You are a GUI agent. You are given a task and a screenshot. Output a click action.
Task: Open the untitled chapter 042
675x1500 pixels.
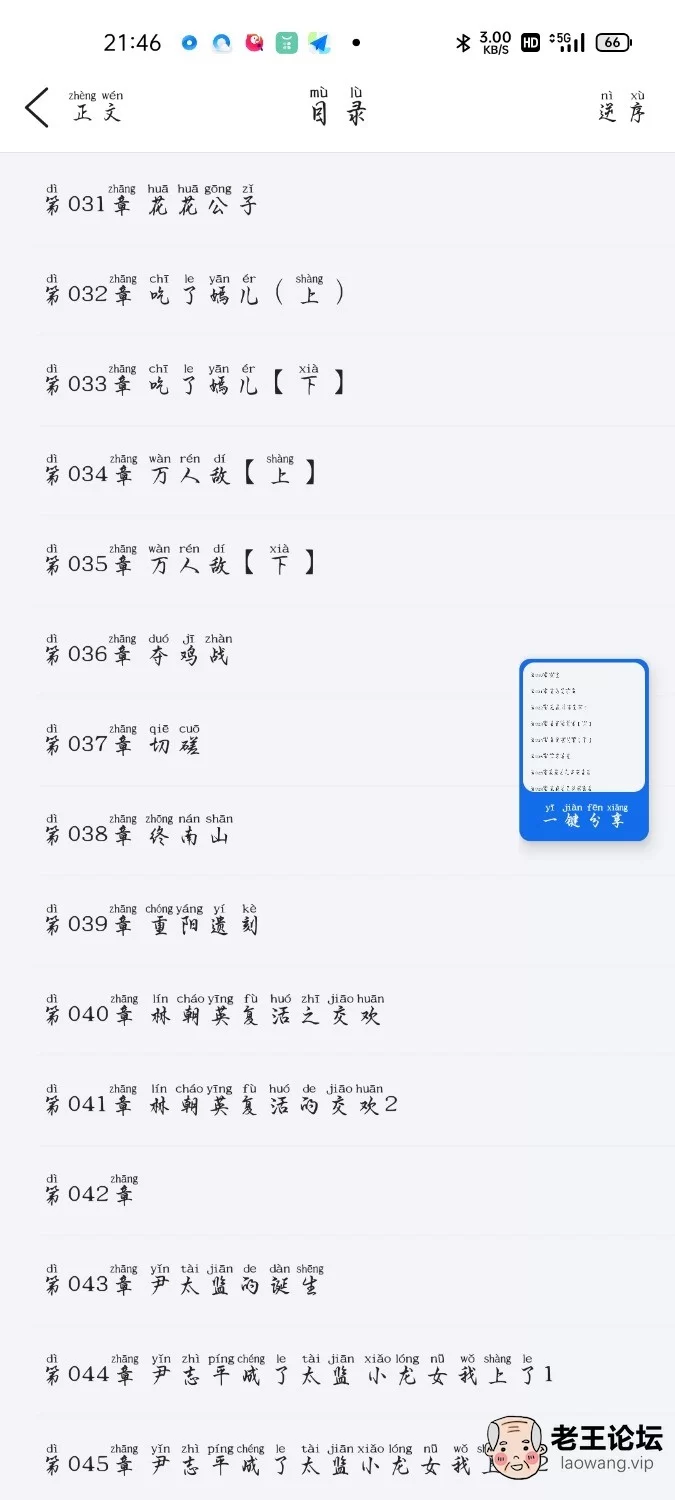click(x=337, y=1191)
